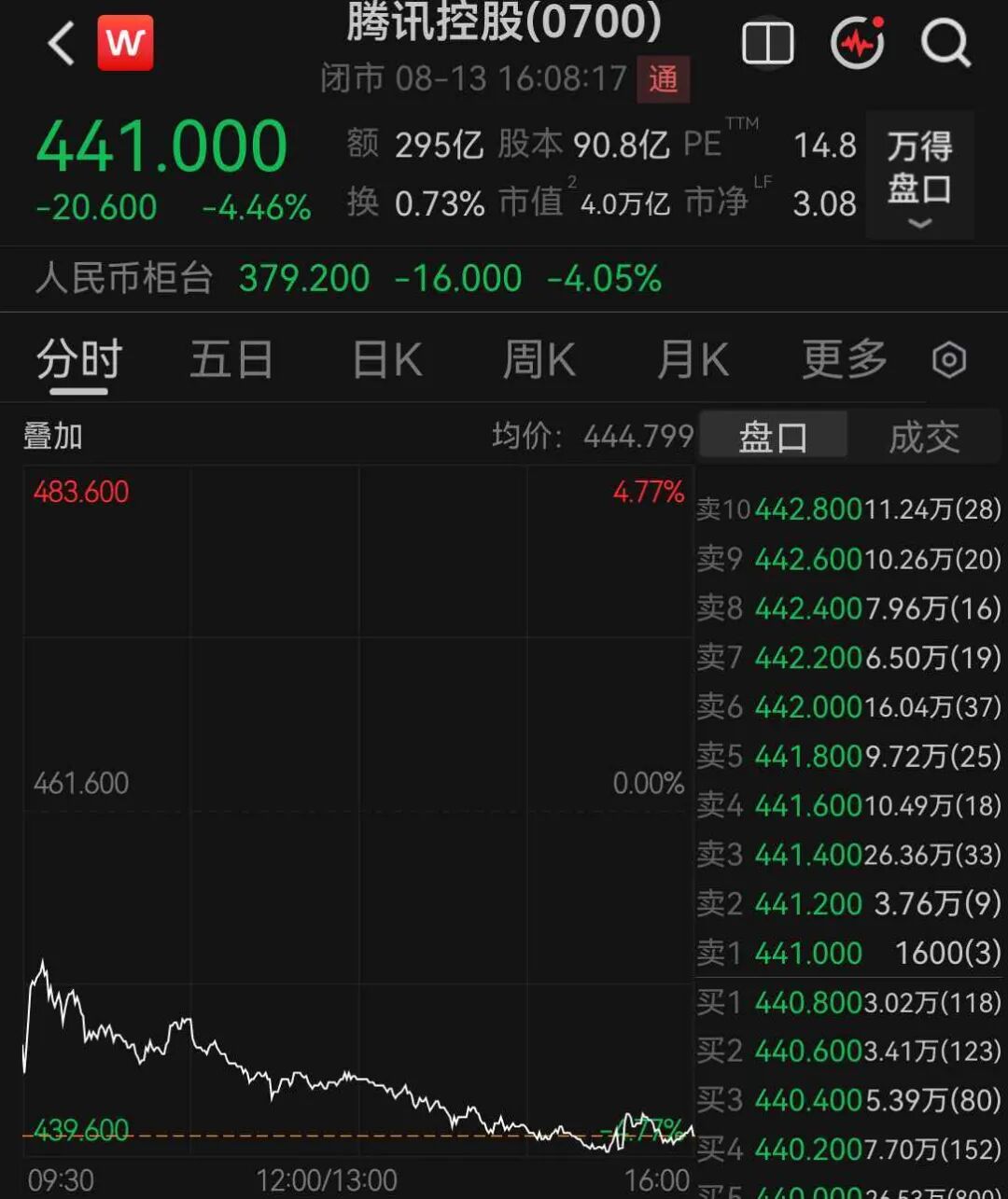
Task: Switch to the 成交 tab
Action: [x=924, y=437]
